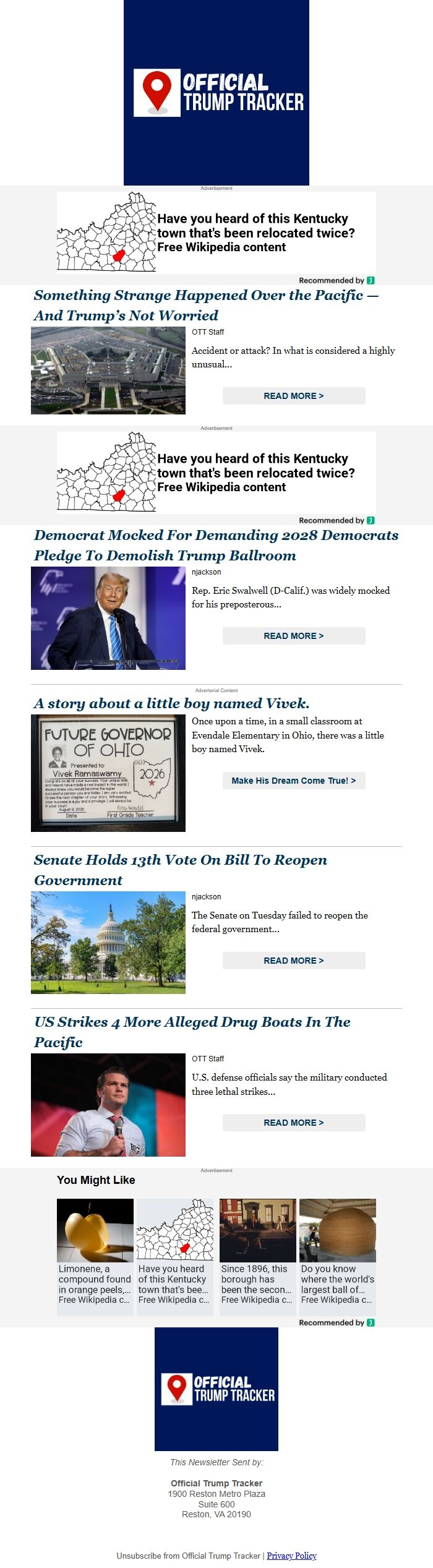Open 'US Strikes 4 More Alleged Drug Boats' headline

coord(192,1032)
